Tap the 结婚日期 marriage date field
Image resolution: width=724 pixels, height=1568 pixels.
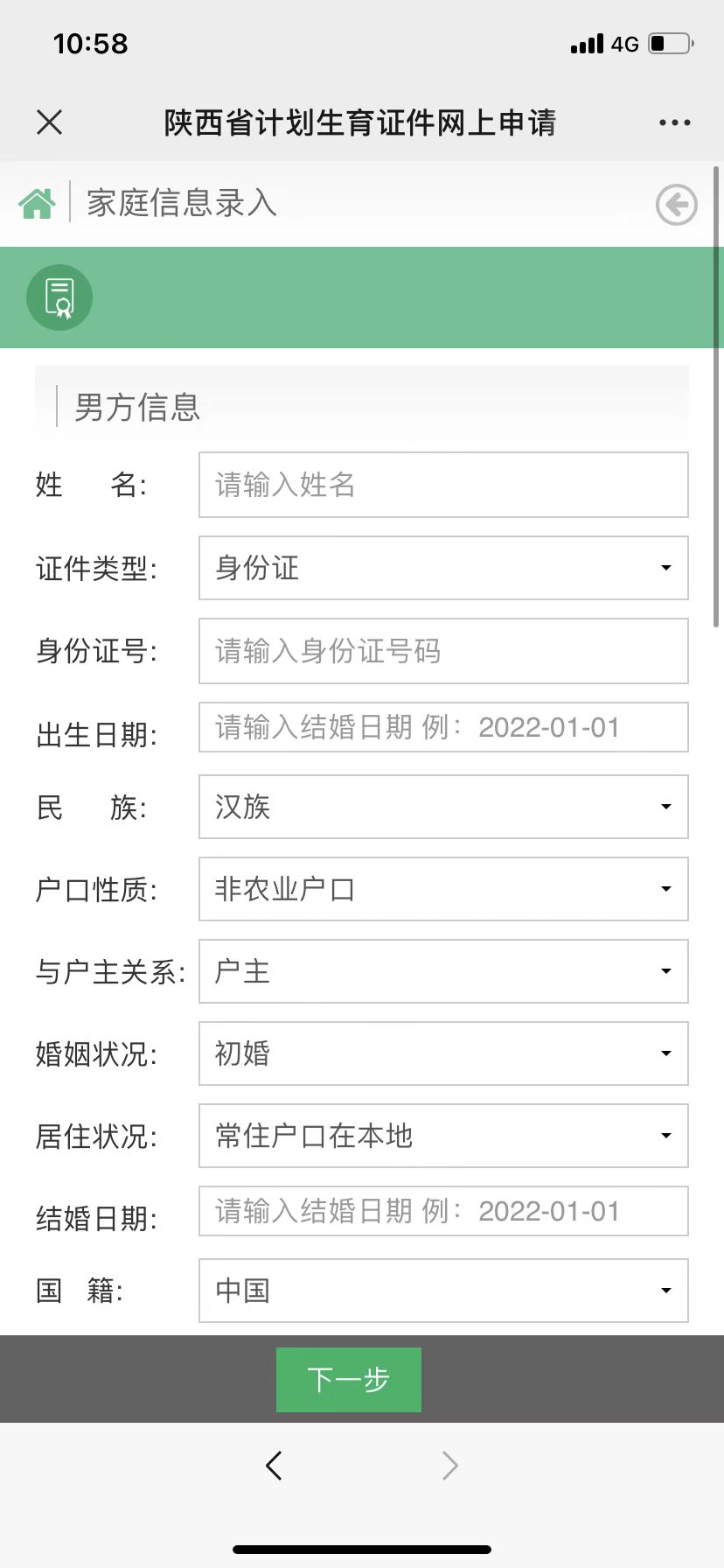[443, 1211]
